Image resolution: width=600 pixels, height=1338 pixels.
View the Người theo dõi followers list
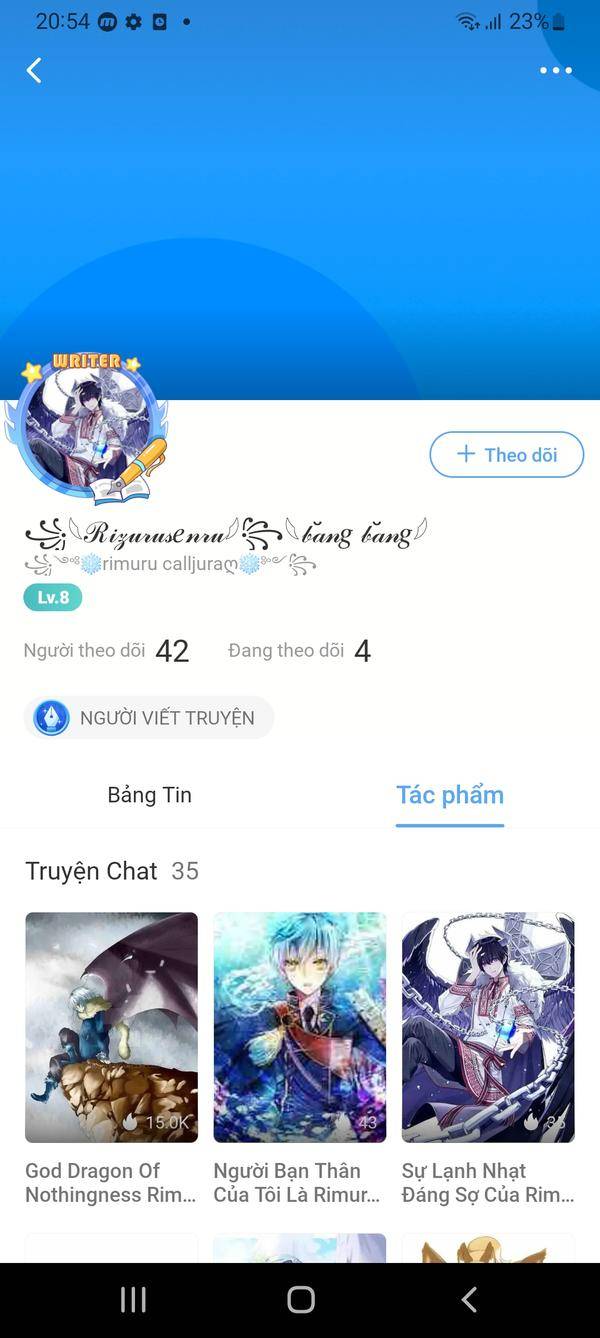coord(106,651)
